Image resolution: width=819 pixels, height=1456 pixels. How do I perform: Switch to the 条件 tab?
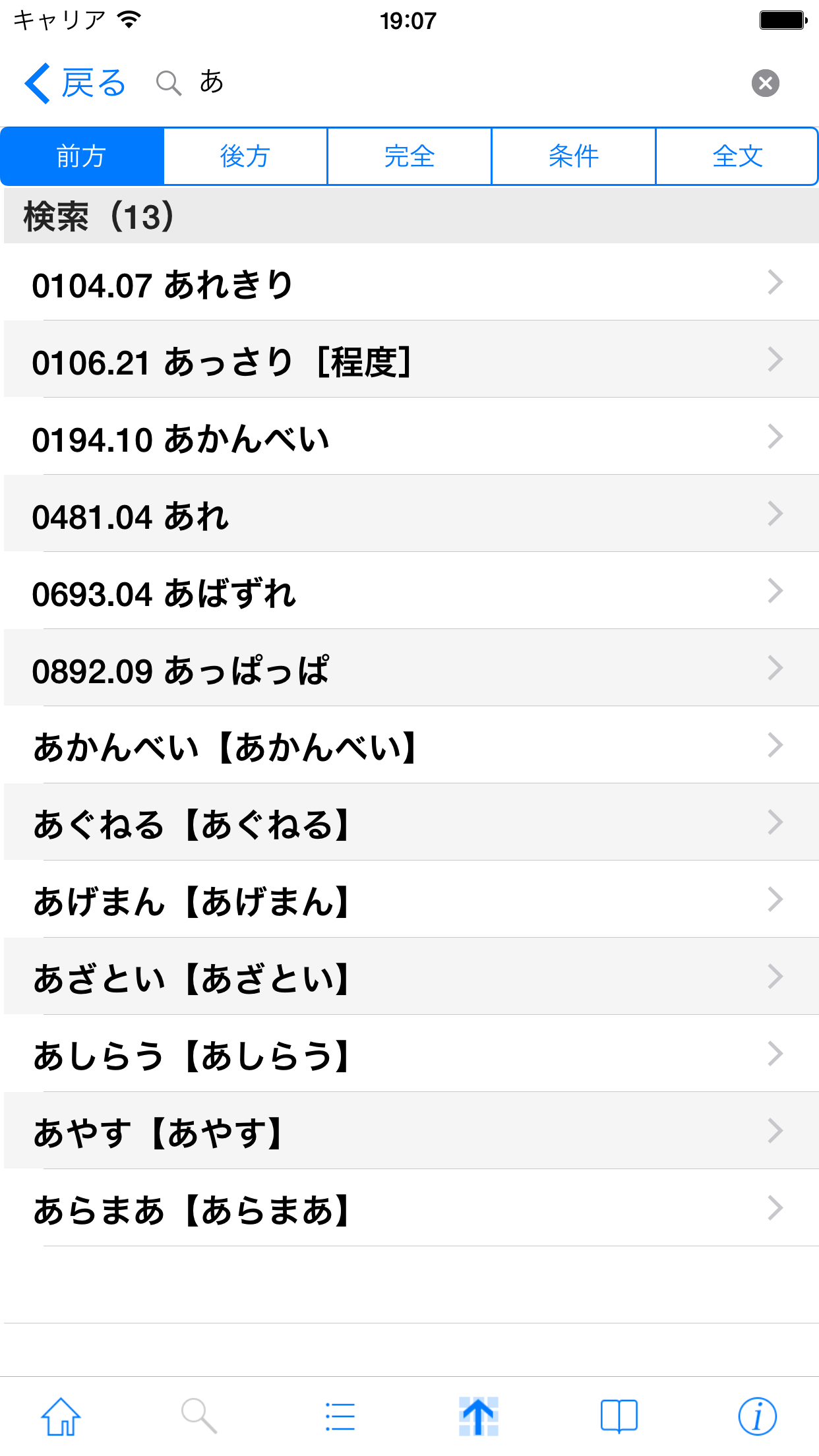click(x=574, y=156)
